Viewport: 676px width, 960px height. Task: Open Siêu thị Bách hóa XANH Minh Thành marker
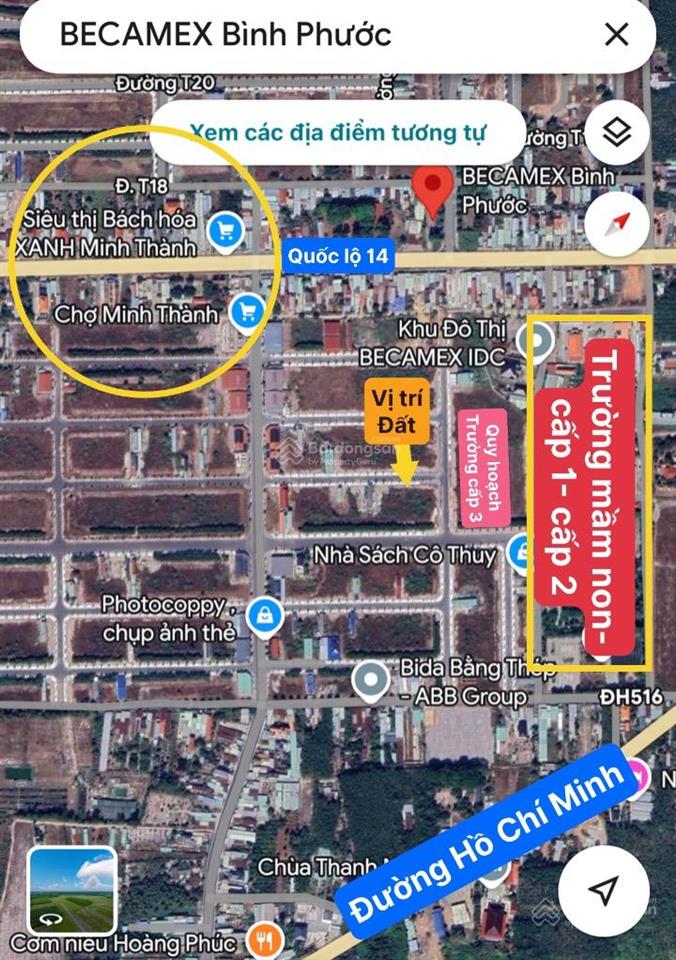(x=226, y=232)
